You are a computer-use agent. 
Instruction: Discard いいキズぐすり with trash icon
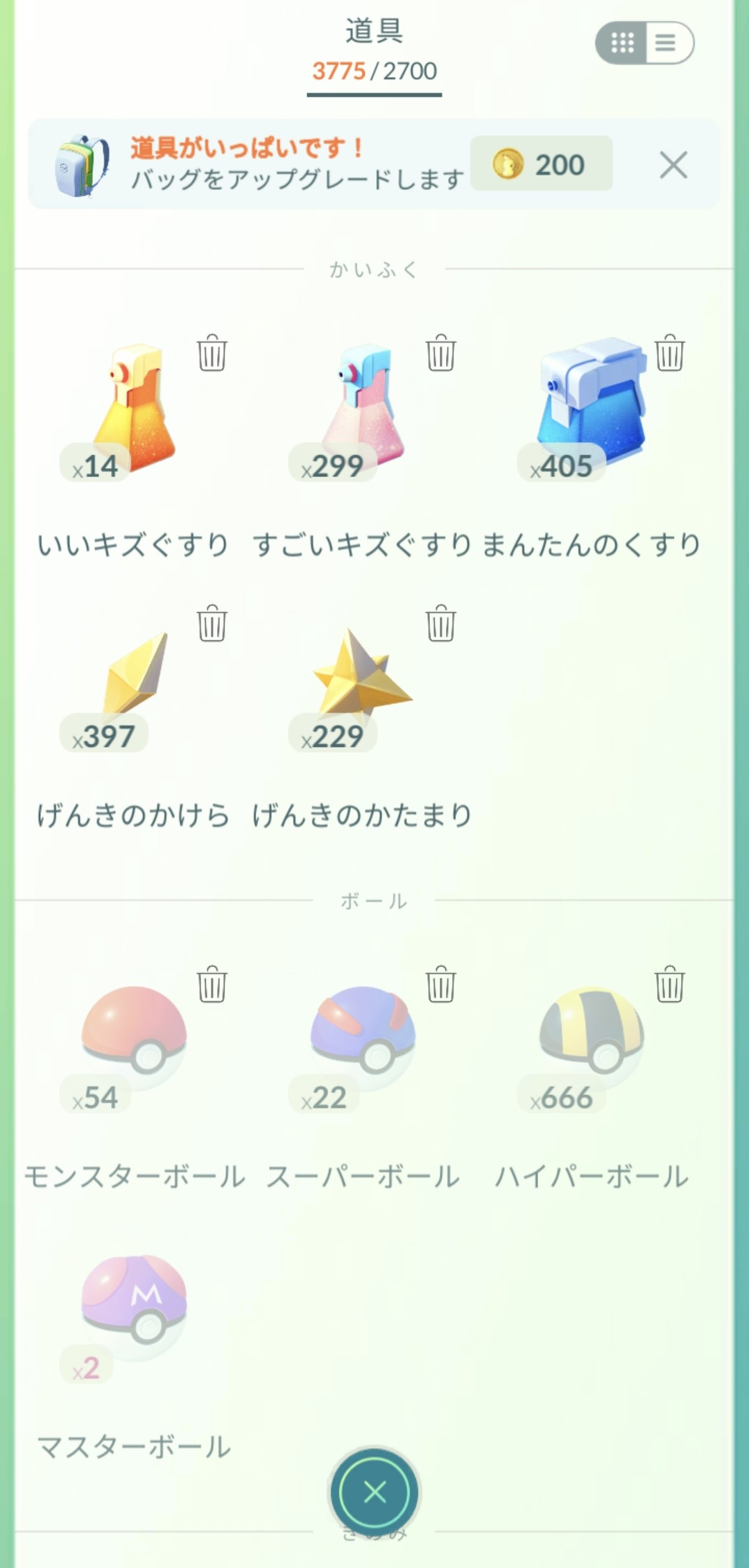tap(212, 353)
